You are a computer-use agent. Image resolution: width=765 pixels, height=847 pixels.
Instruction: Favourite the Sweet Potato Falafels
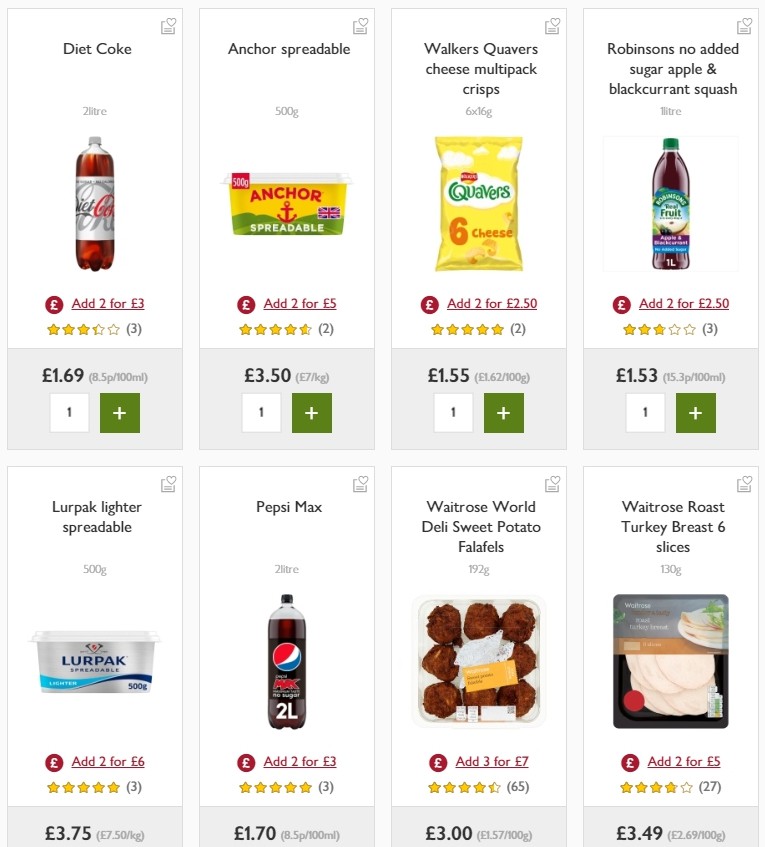coord(552,484)
